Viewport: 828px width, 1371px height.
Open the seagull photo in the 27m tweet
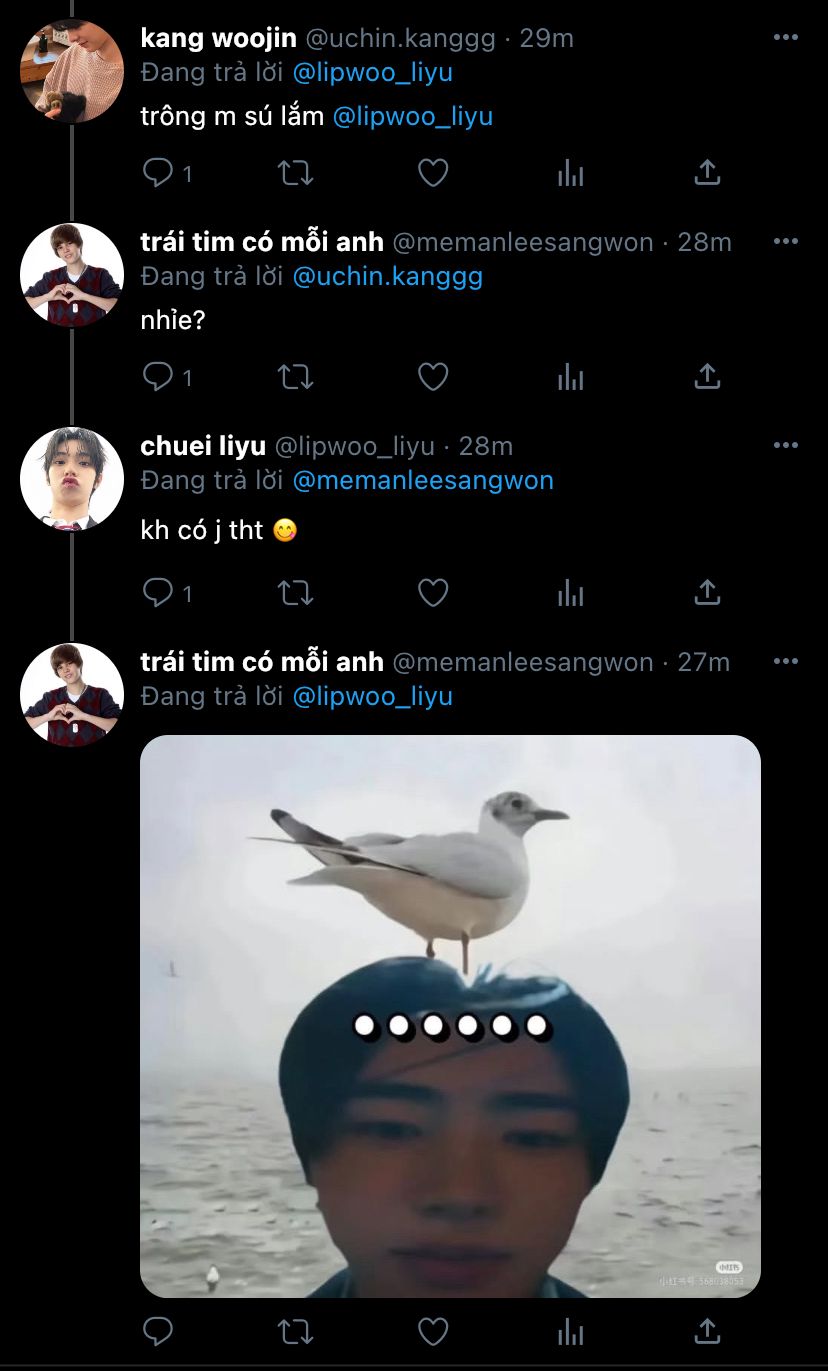450,1016
